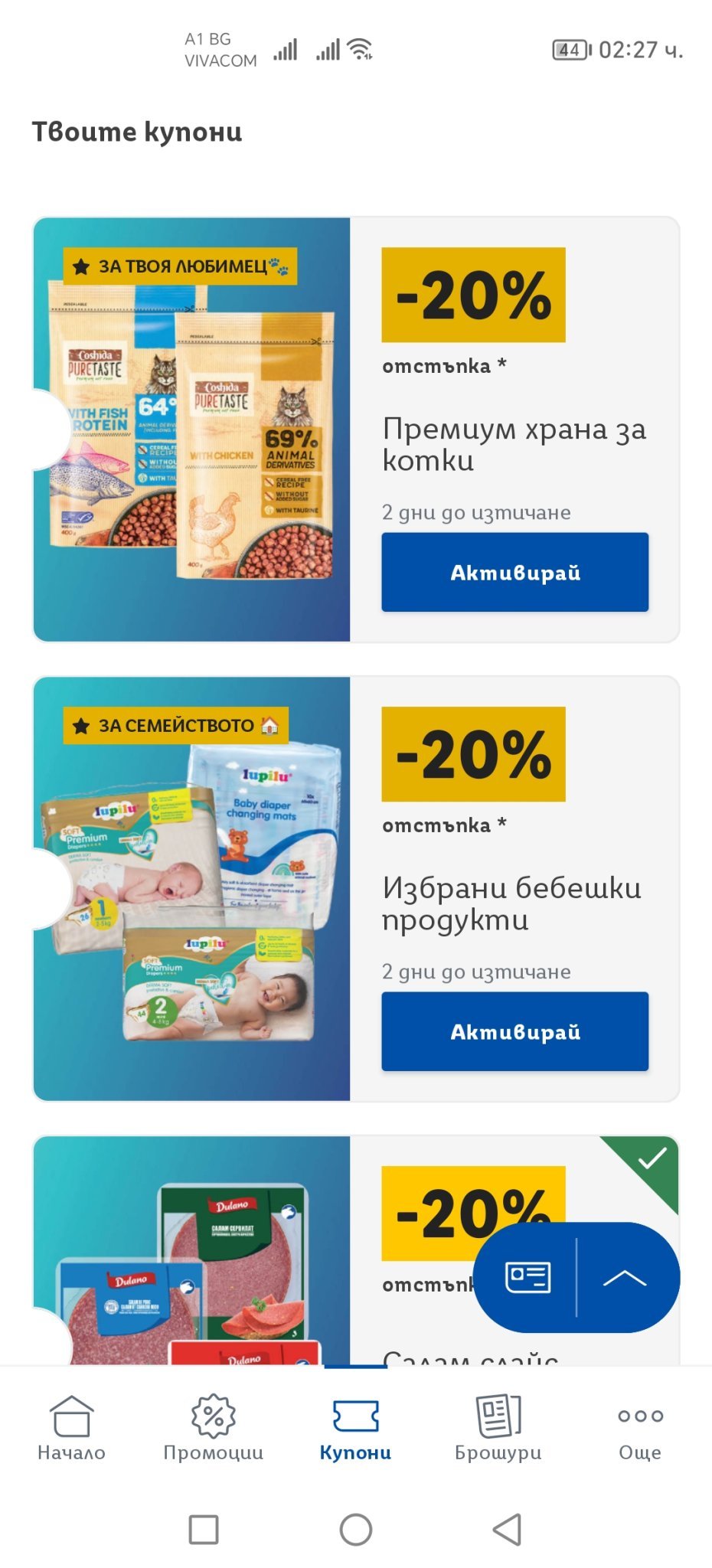Screen dimensions: 712x1568
Task: Go back with system back button
Action: click(x=507, y=1529)
